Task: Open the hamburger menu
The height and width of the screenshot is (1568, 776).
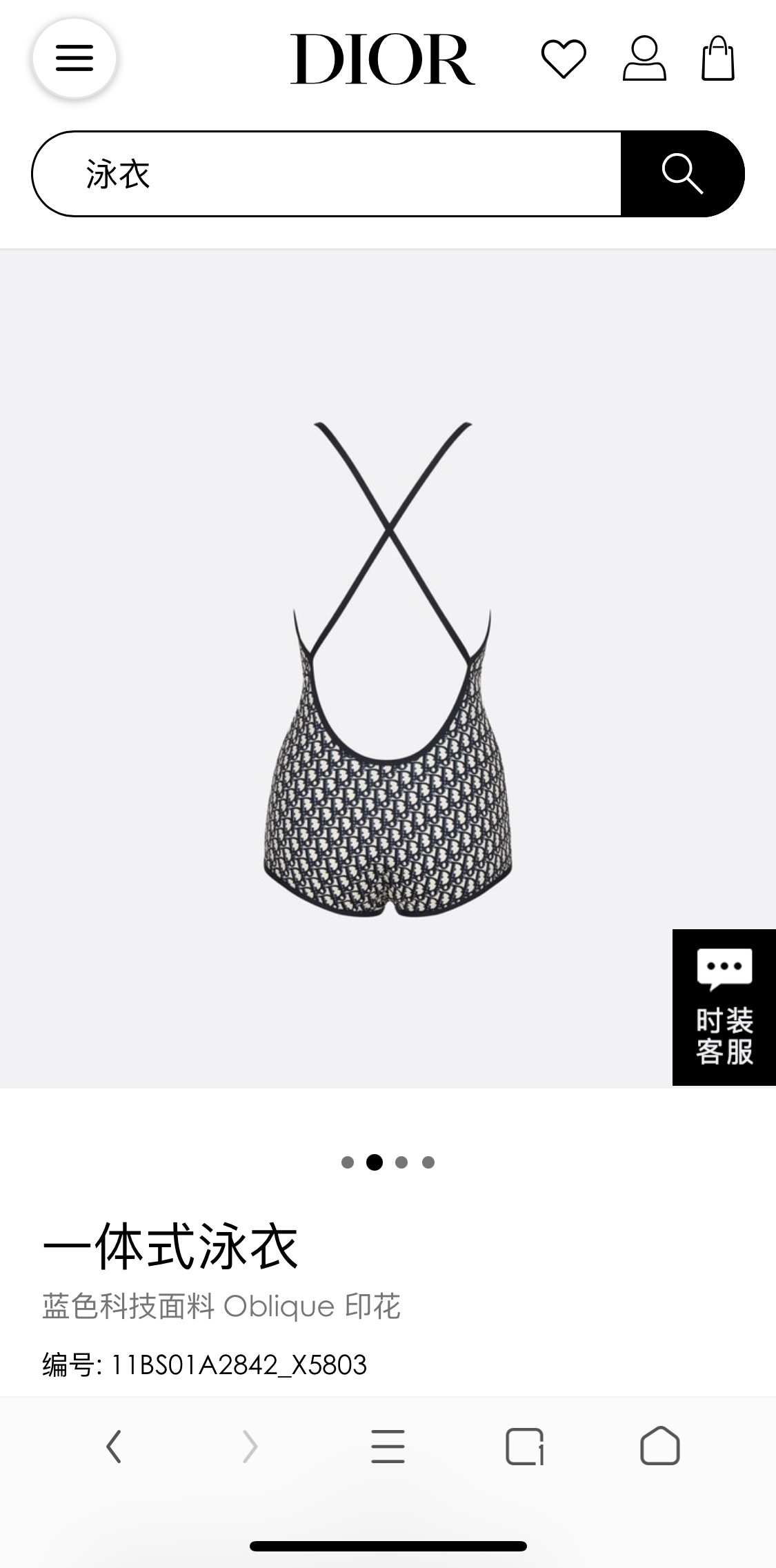Action: tap(74, 59)
